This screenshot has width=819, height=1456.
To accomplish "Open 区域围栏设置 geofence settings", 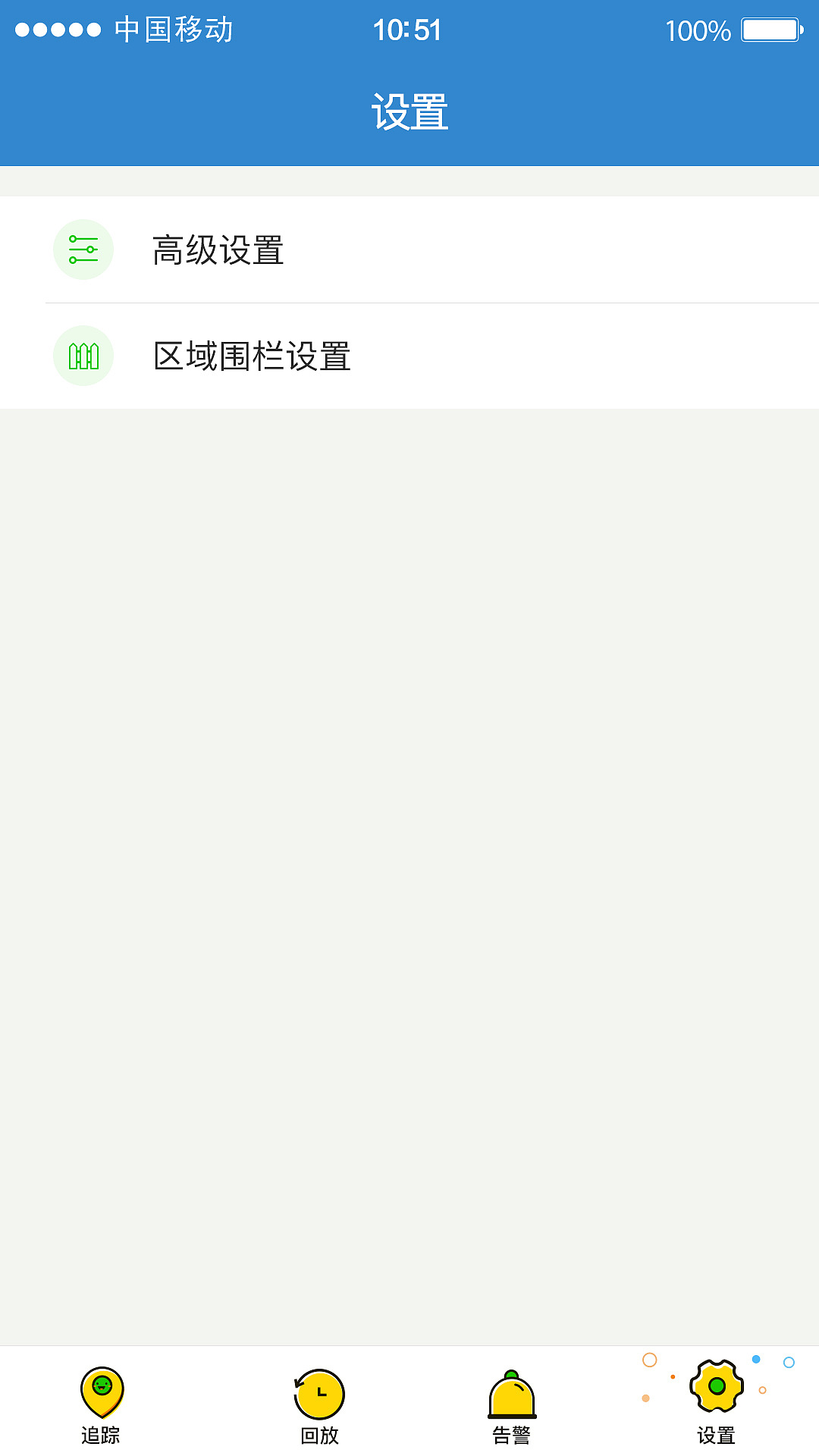I will (253, 355).
